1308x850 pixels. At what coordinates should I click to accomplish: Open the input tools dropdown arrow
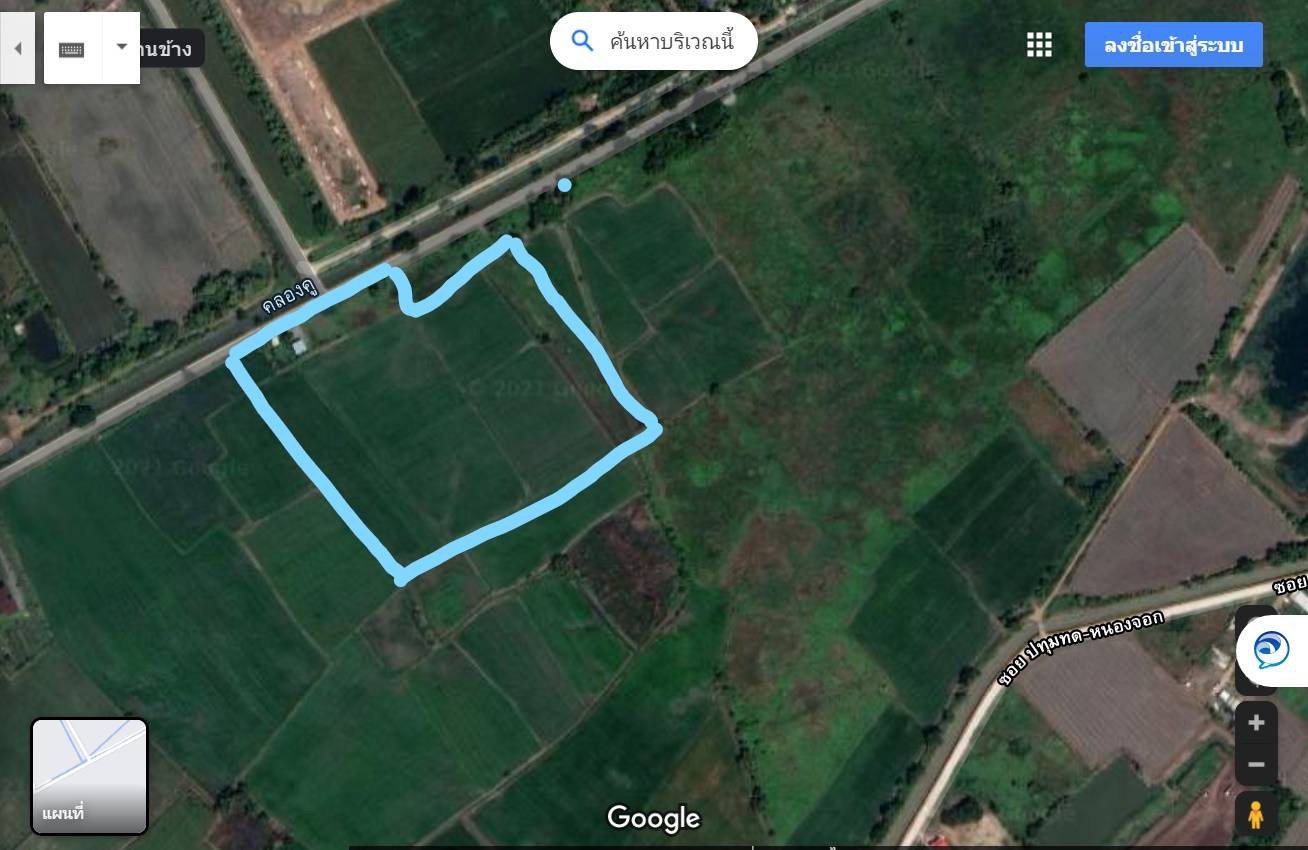pos(121,47)
